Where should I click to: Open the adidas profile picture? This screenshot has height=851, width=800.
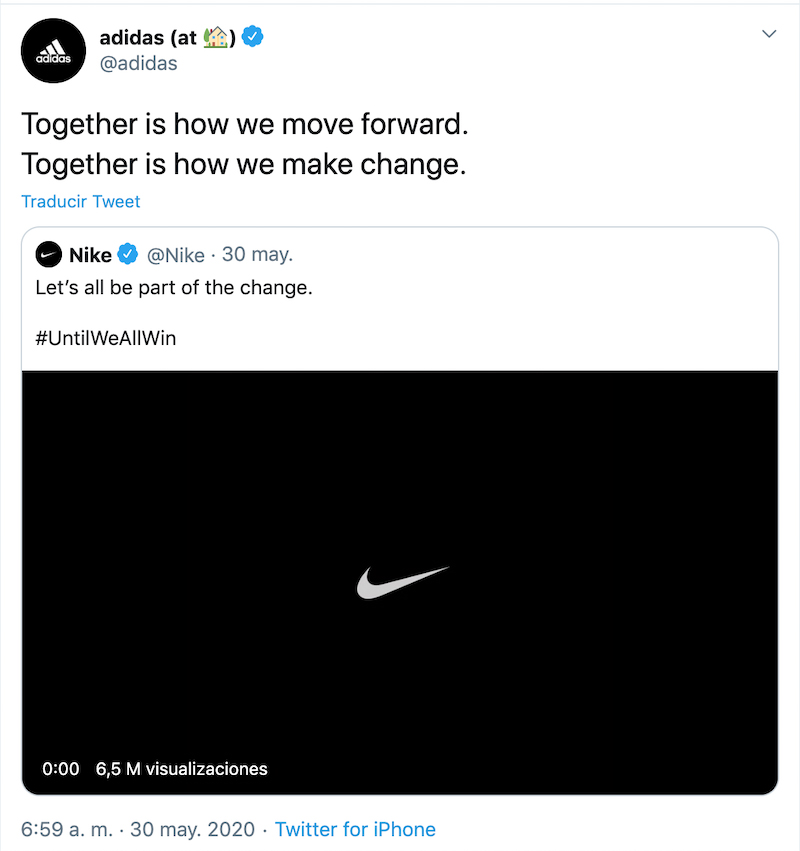(50, 50)
